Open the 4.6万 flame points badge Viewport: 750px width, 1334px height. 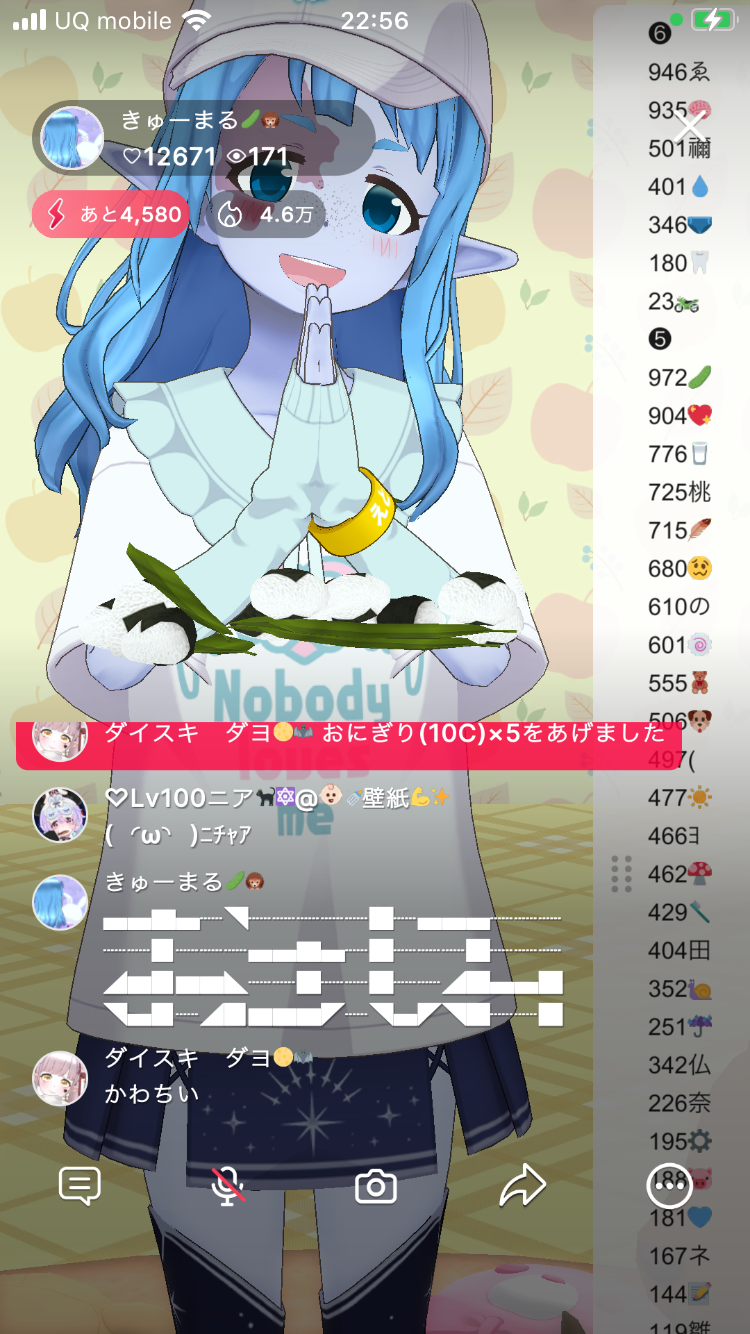[267, 214]
